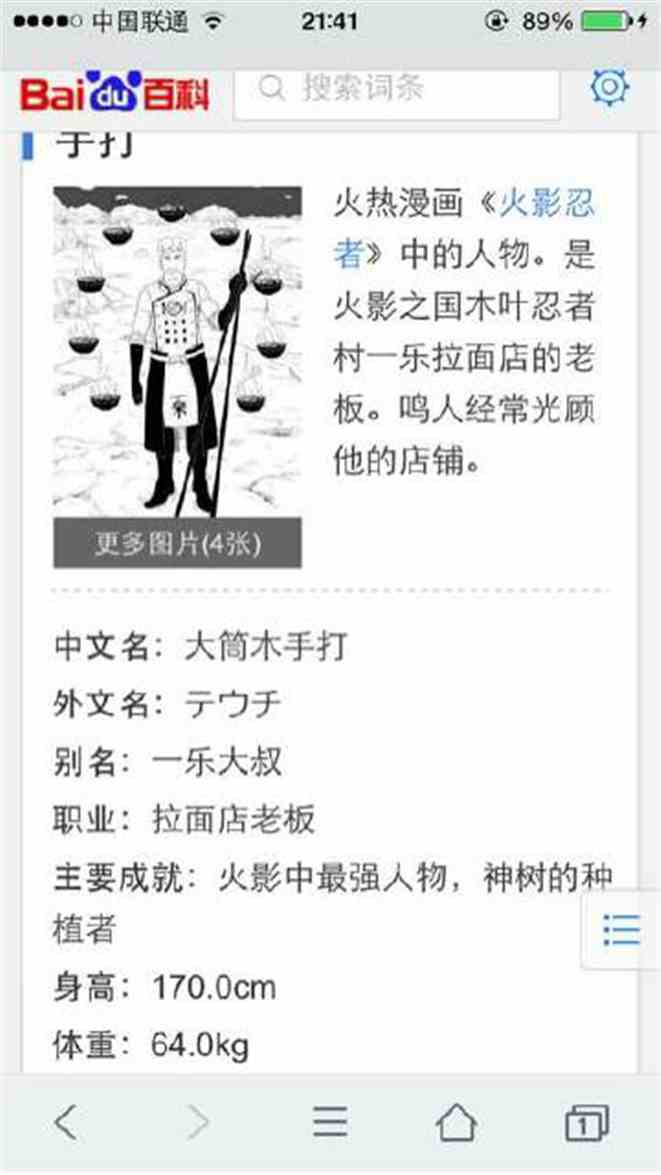This screenshot has height=1175, width=661.
Task: Open the settings gear icon
Action: 609,88
